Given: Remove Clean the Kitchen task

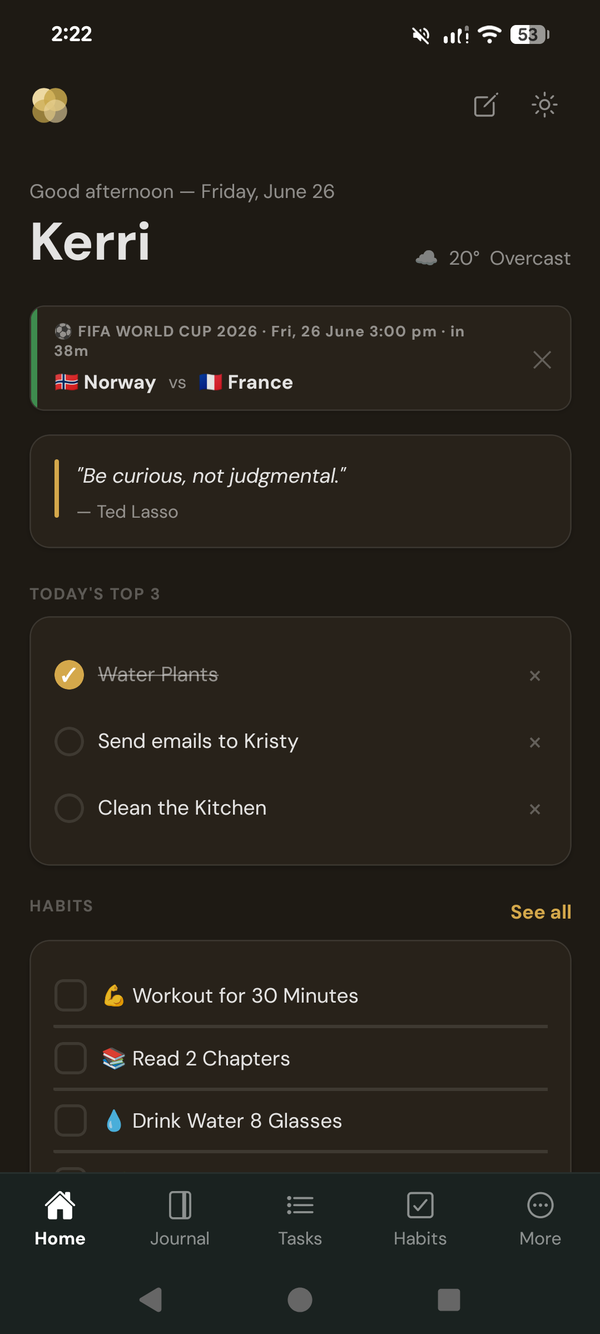Looking at the screenshot, I should coord(535,809).
